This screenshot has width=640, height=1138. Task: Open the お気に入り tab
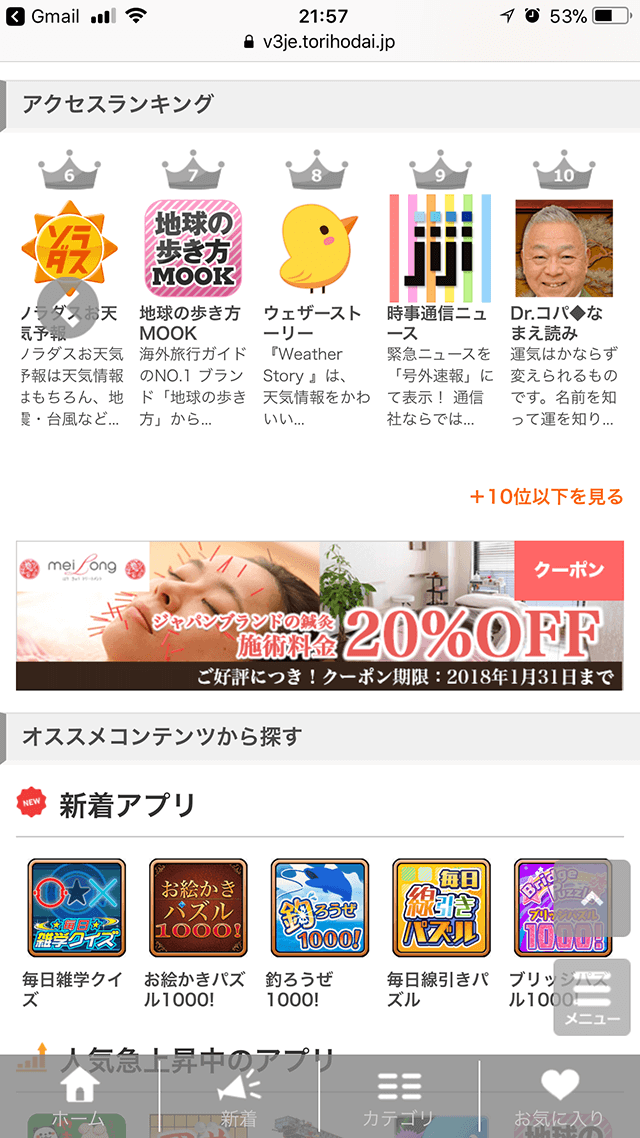[x=559, y=1096]
